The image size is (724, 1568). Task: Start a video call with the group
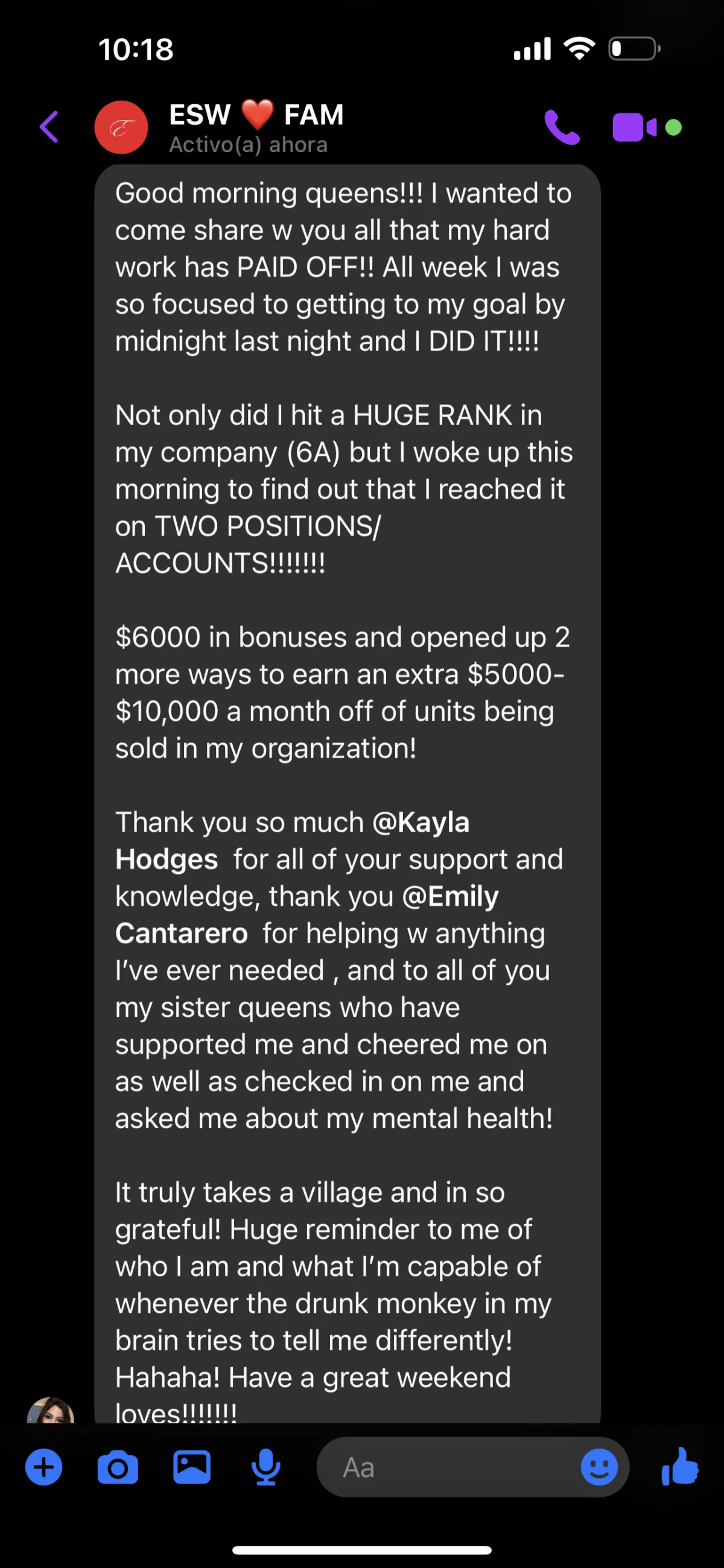click(x=635, y=127)
